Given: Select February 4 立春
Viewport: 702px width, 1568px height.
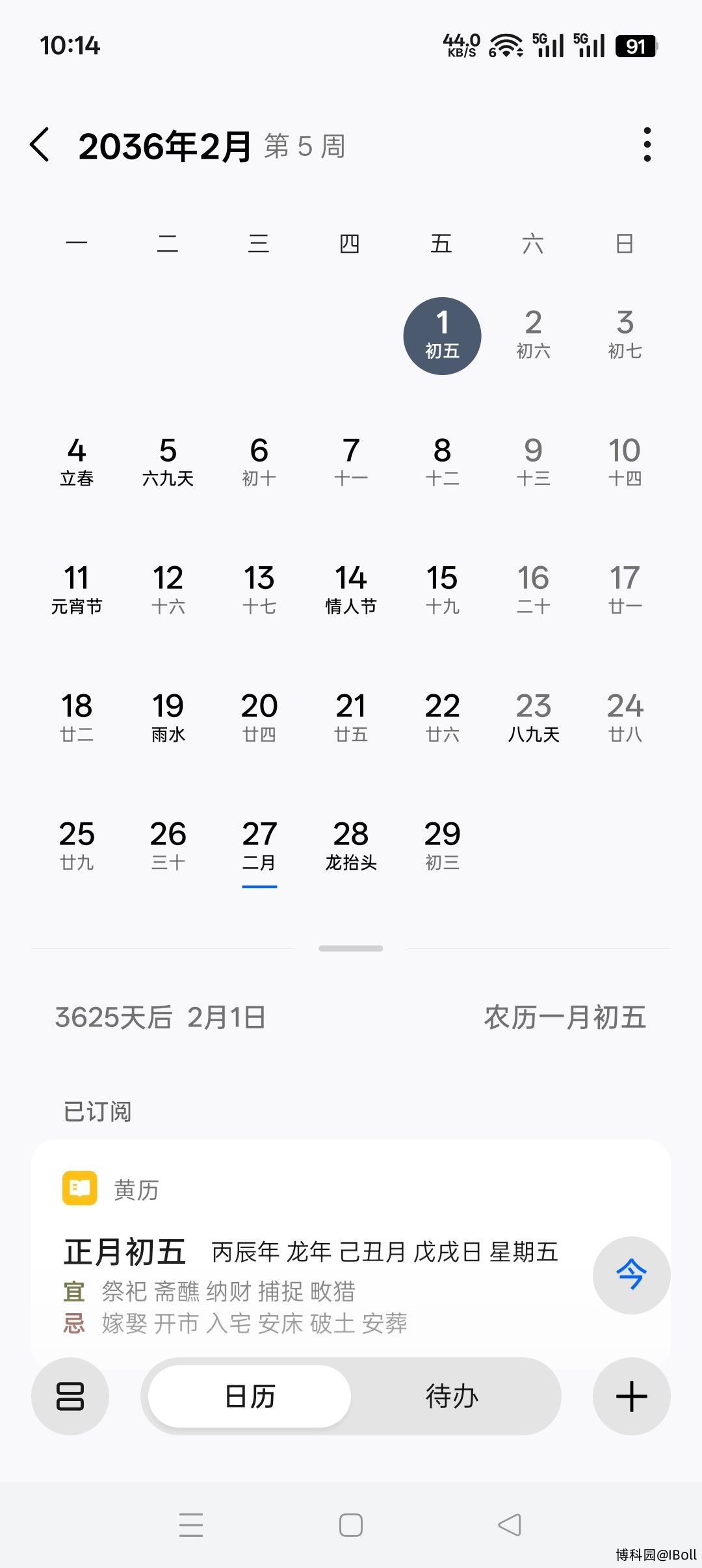Looking at the screenshot, I should click(77, 462).
